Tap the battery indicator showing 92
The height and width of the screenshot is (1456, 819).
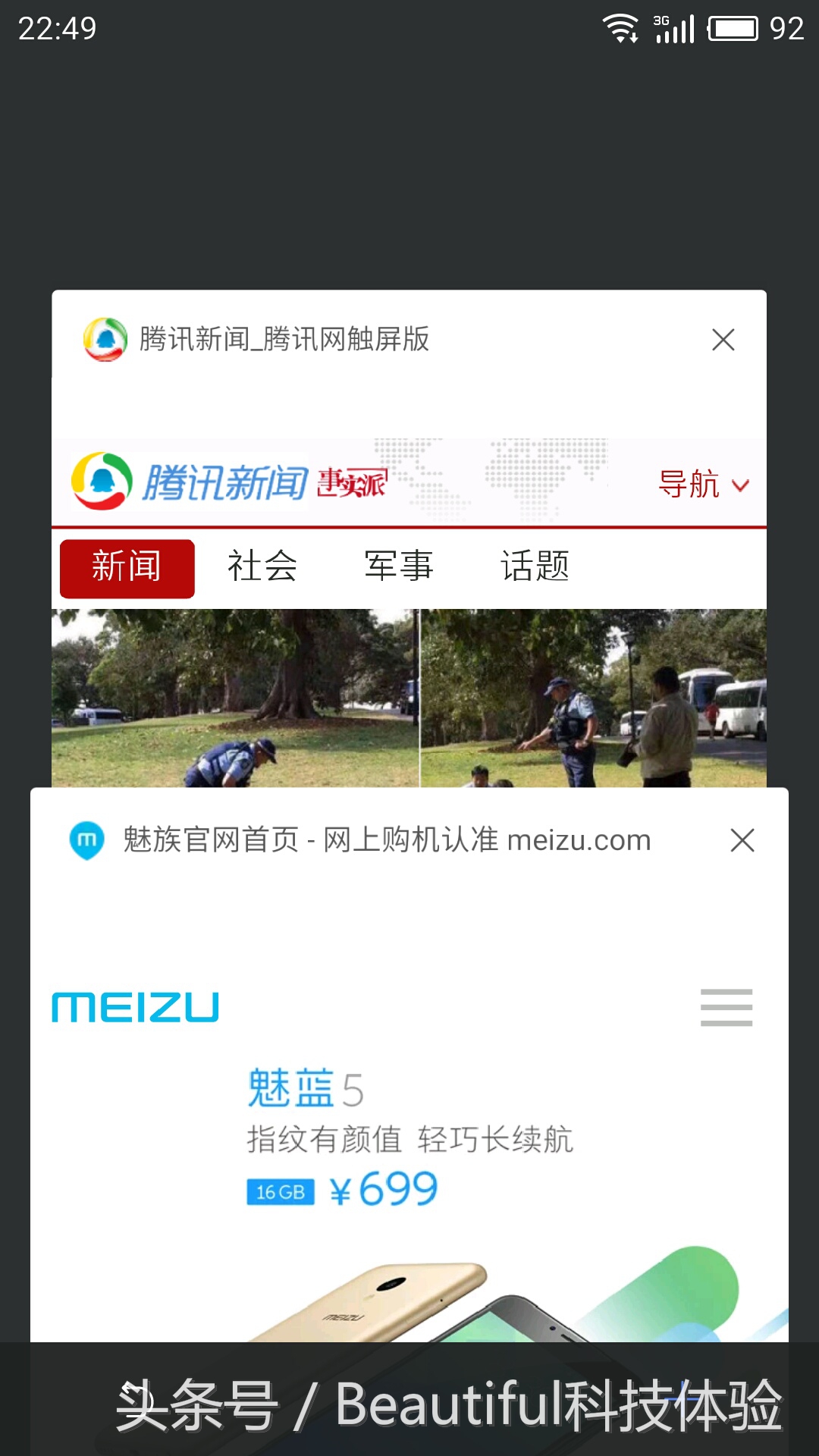coord(733,28)
